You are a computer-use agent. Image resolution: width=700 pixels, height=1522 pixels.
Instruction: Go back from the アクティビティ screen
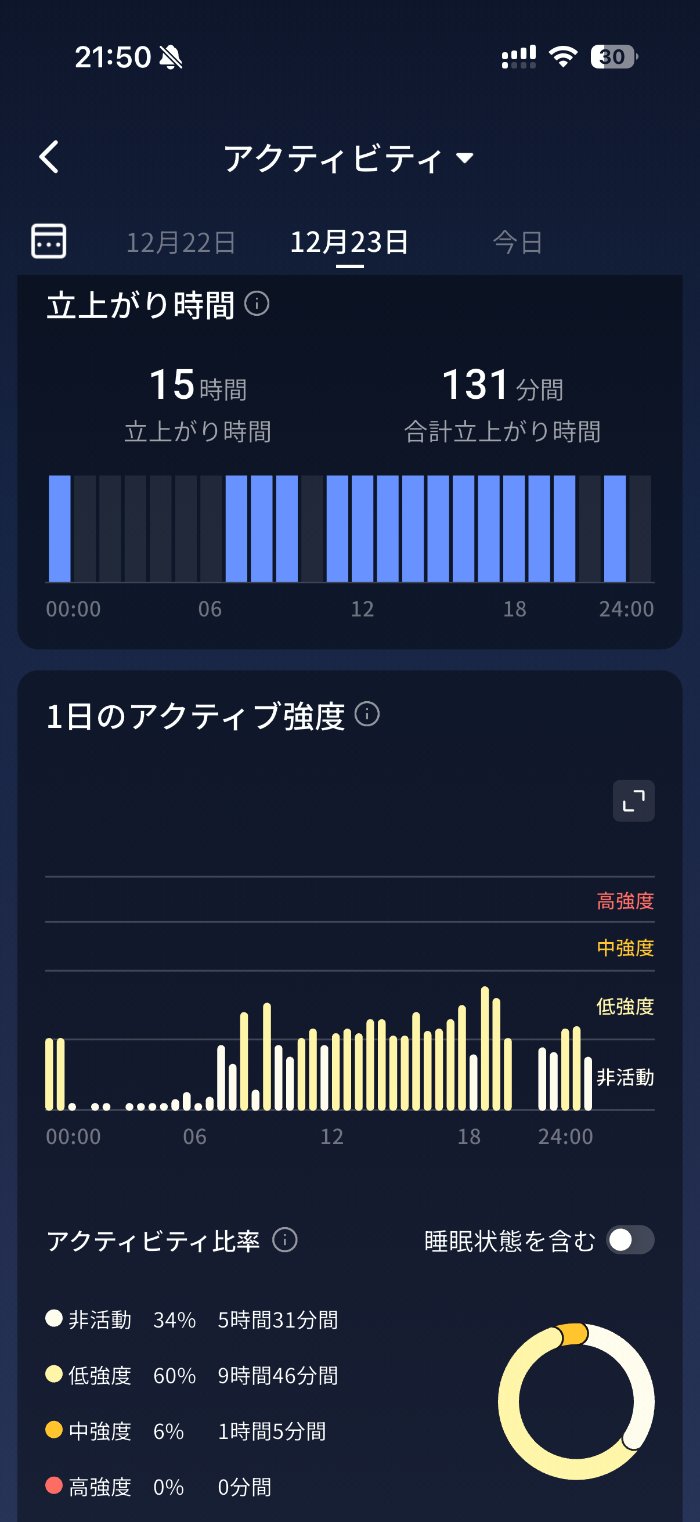point(49,158)
